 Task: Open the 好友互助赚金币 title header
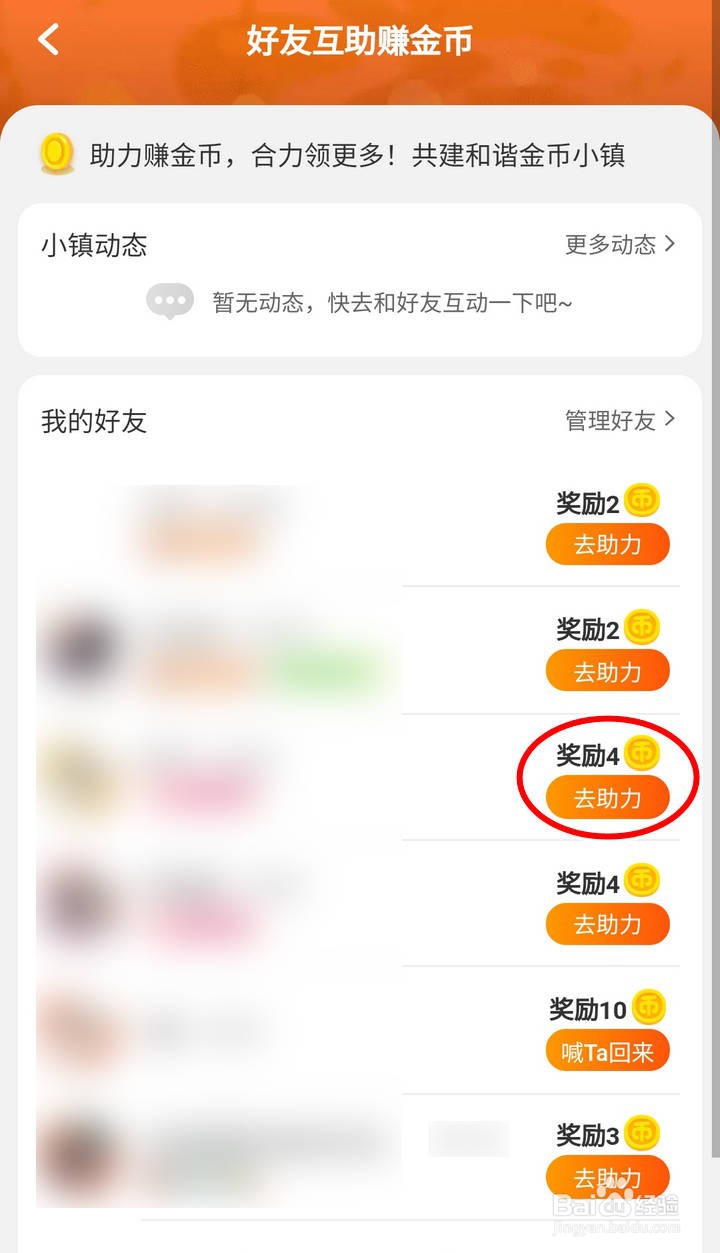coord(360,40)
